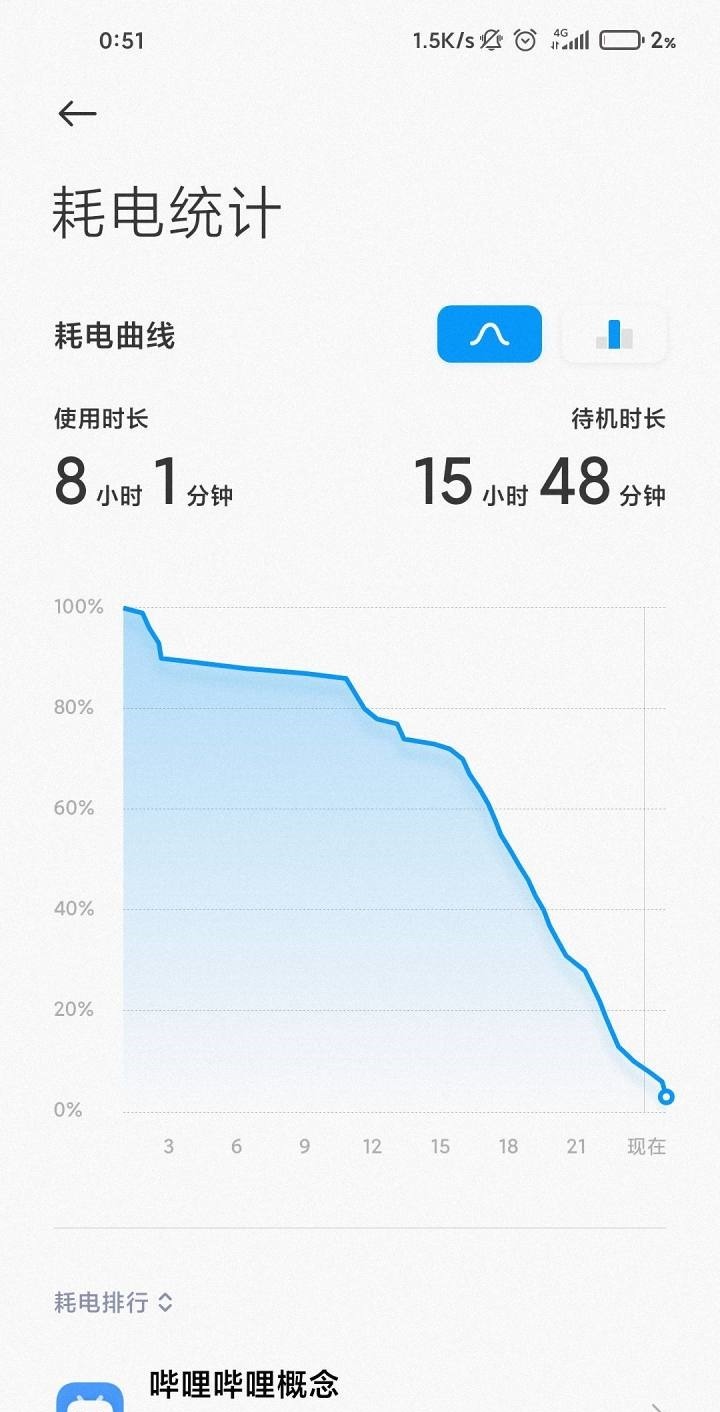Tap the 4G signal indicator

(x=570, y=40)
